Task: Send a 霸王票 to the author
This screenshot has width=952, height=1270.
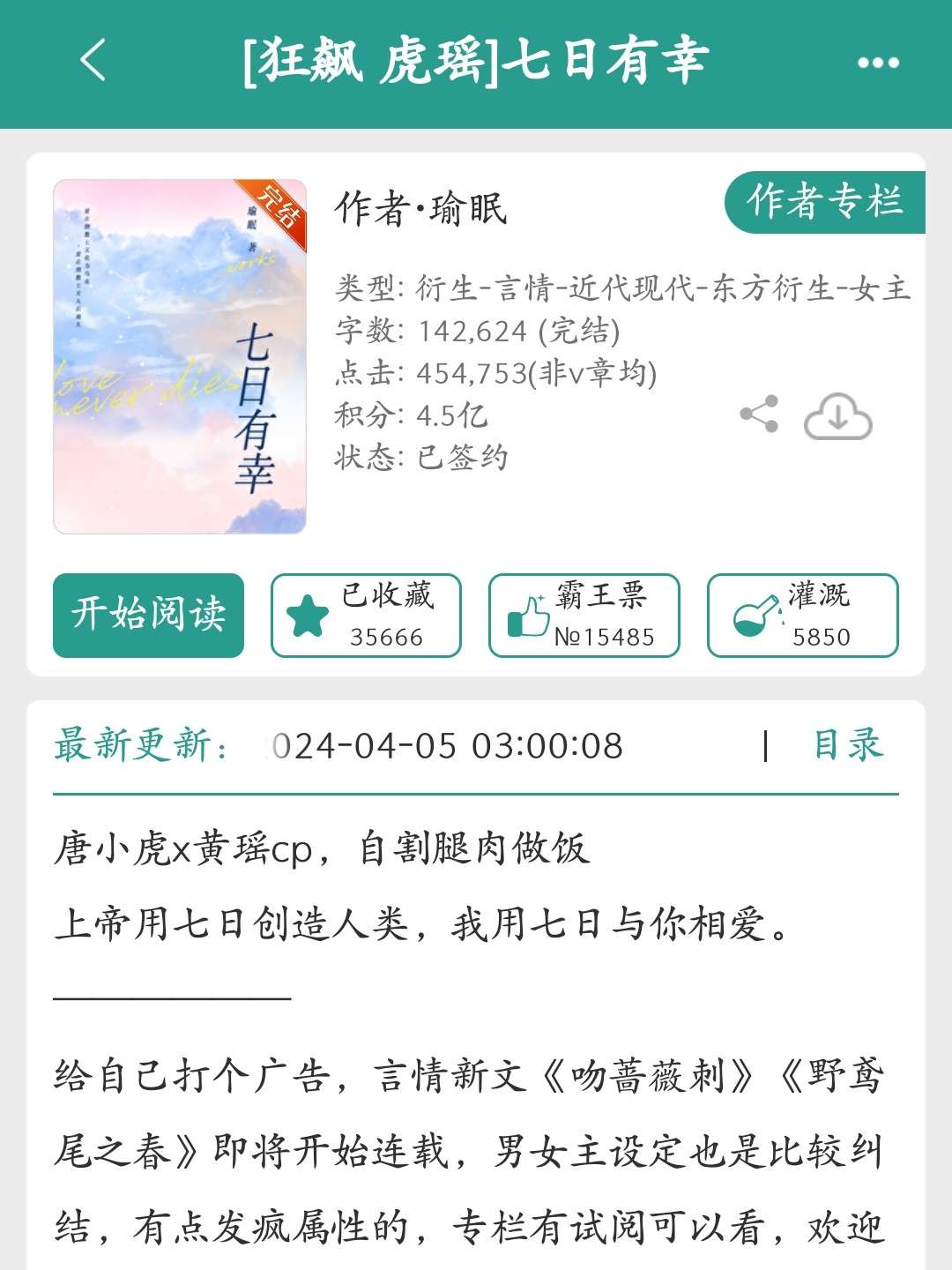Action: click(584, 615)
